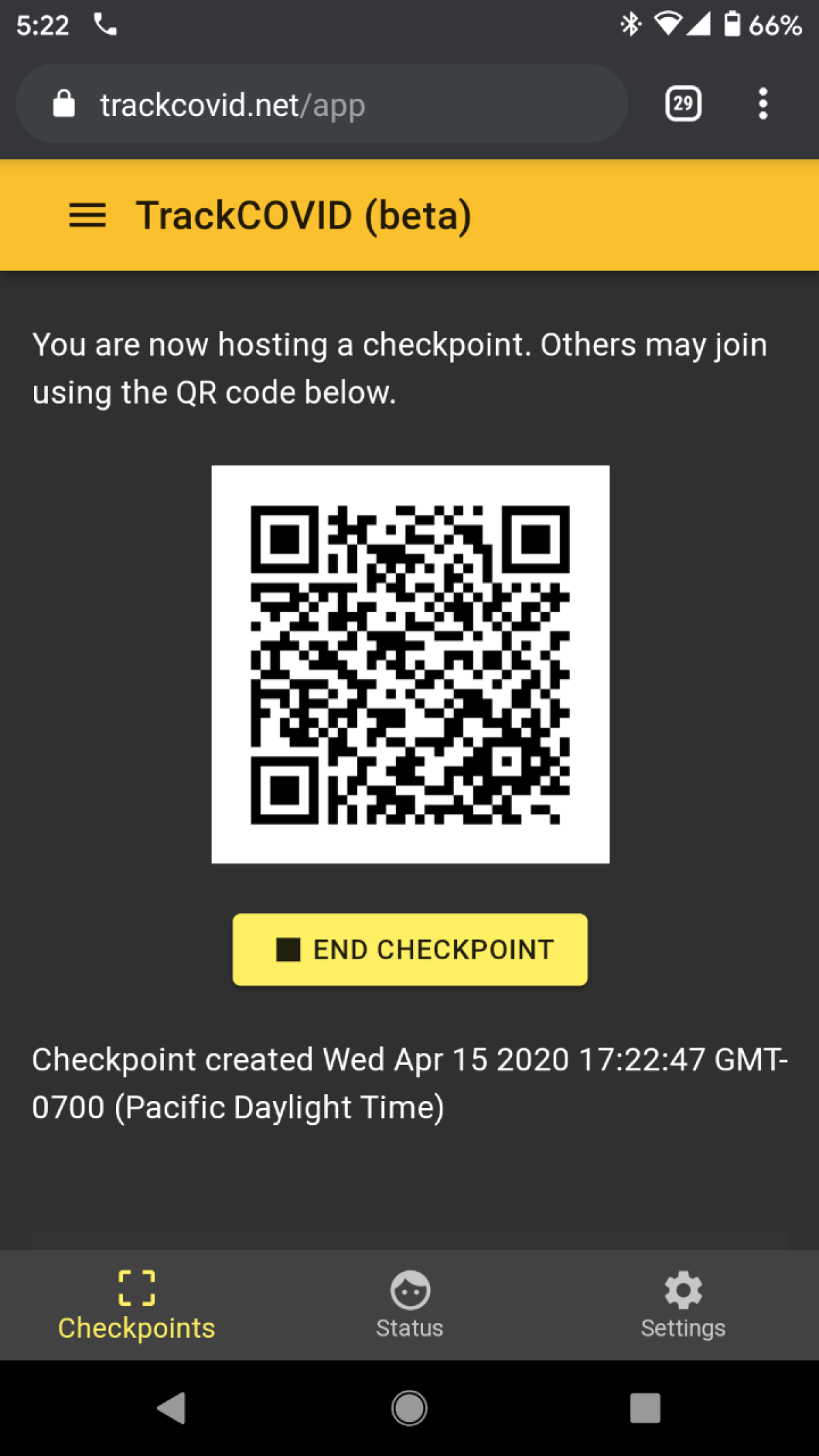
Task: Tap End Checkpoint button
Action: [x=409, y=950]
